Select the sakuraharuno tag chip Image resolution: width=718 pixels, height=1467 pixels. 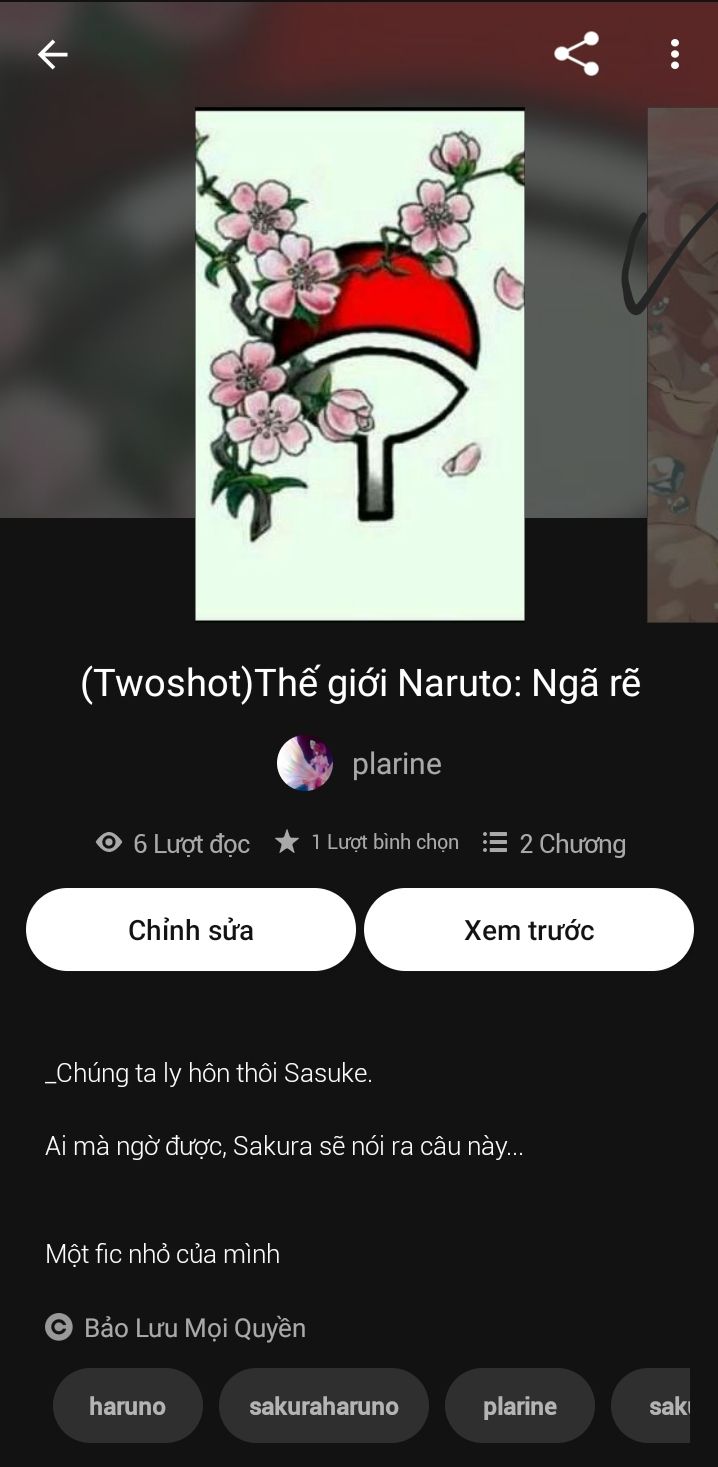pos(323,1406)
